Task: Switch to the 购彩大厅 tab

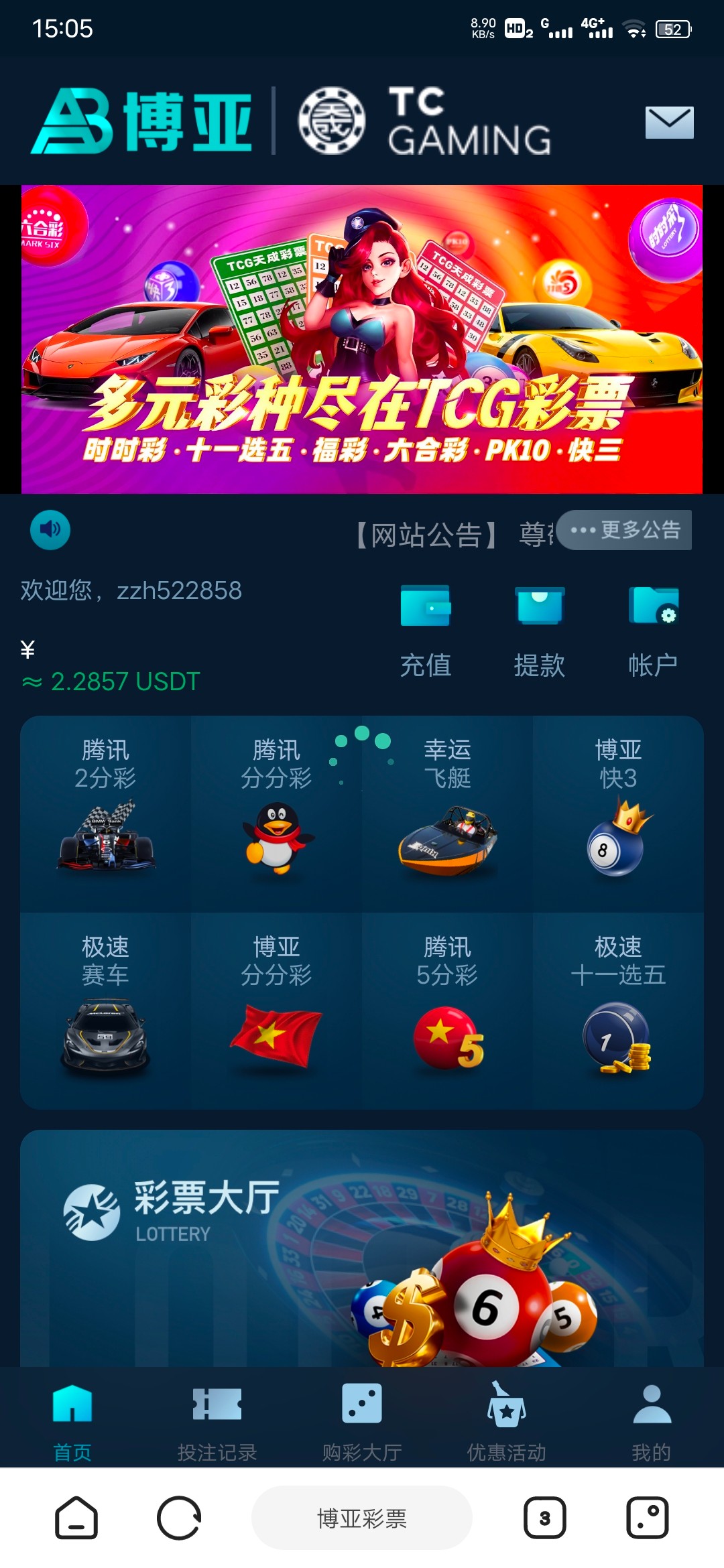Action: tap(362, 1422)
